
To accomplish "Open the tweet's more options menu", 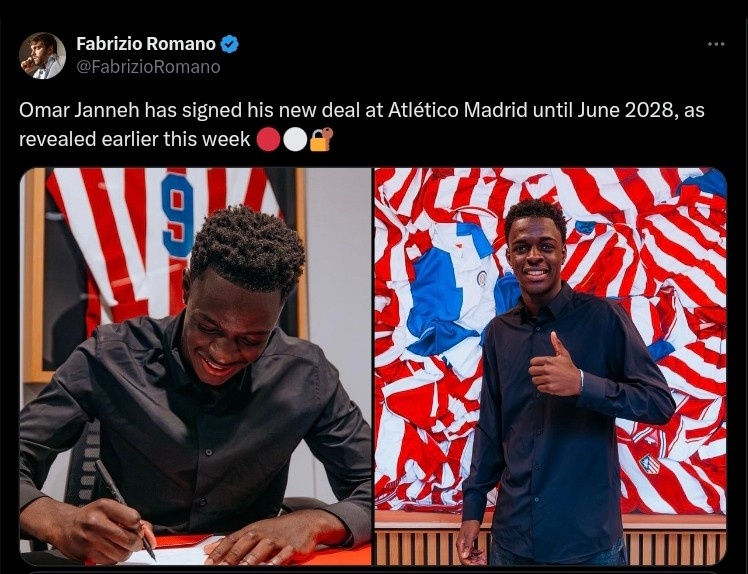I will coord(716,45).
